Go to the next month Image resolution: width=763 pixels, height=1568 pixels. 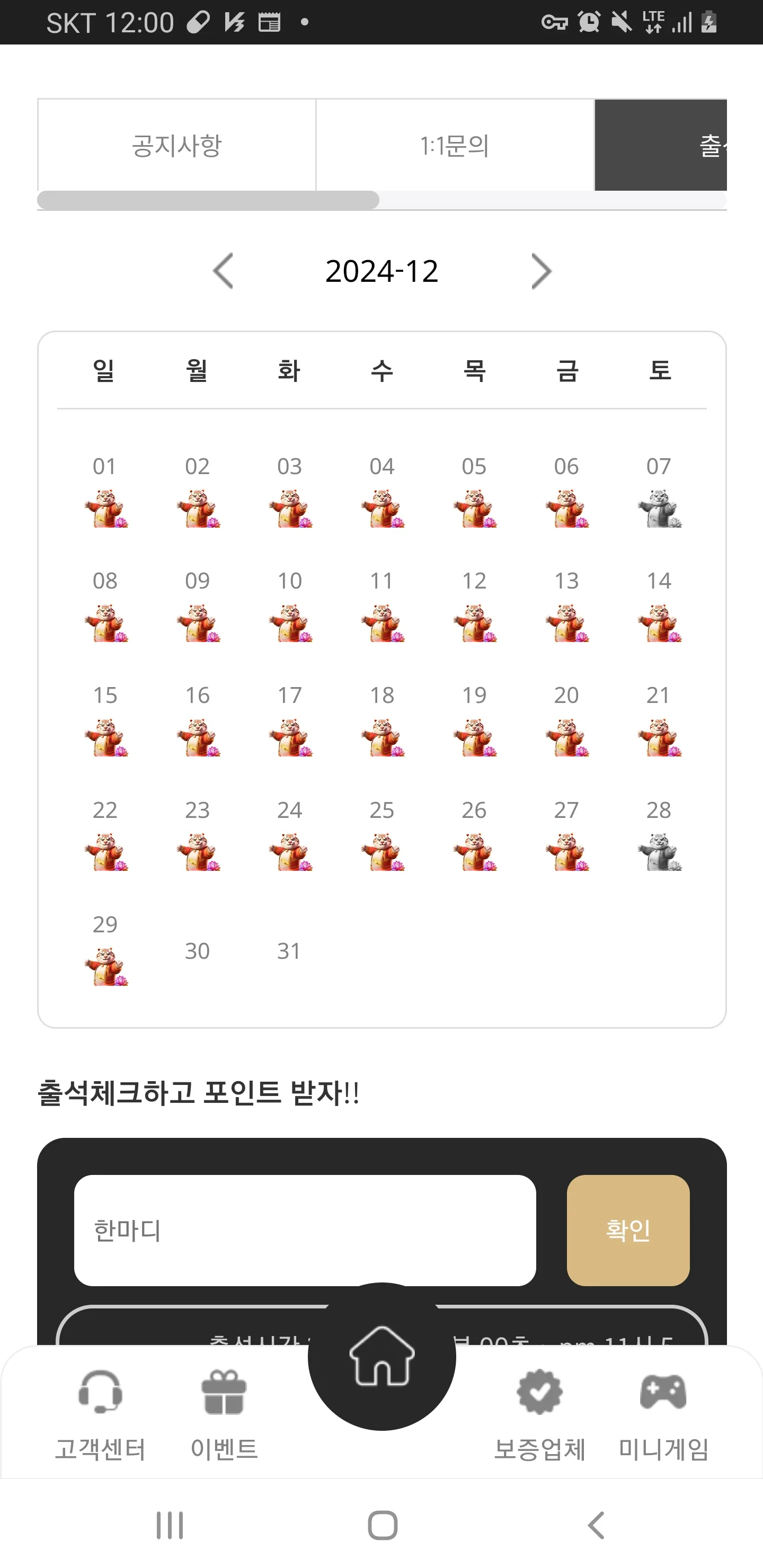[x=542, y=271]
